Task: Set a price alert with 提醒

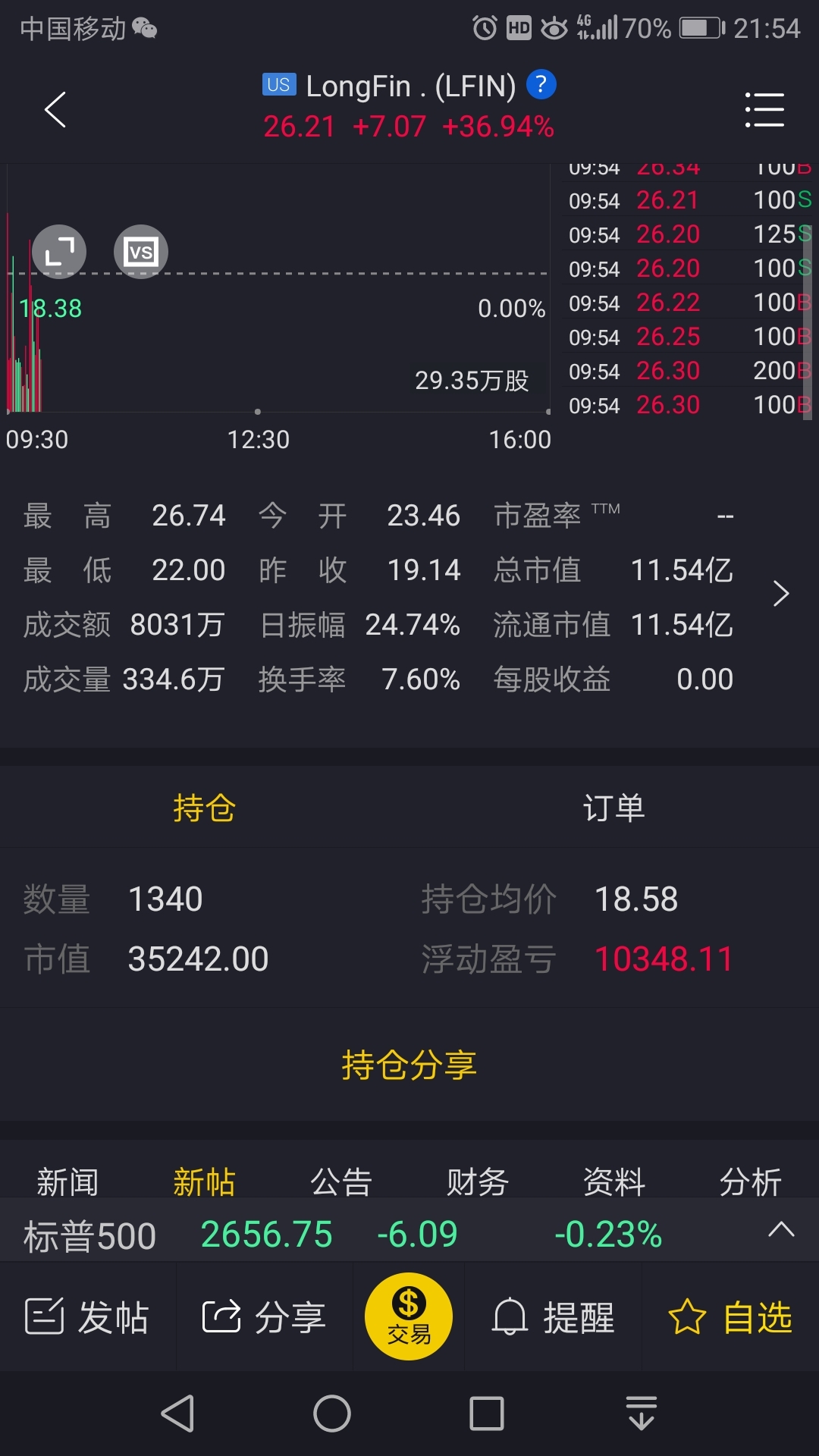Action: pyautogui.click(x=554, y=1317)
